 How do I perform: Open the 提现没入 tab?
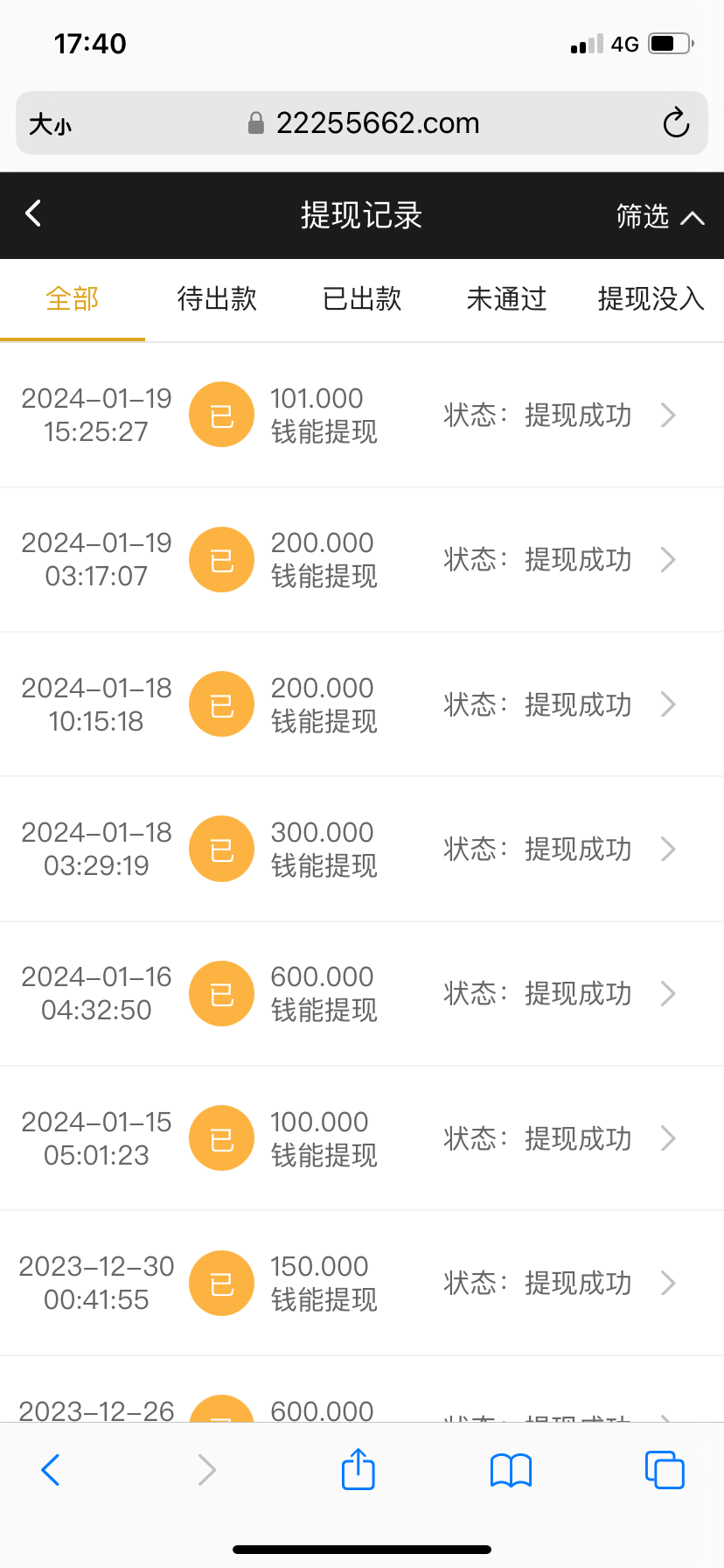pyautogui.click(x=651, y=299)
